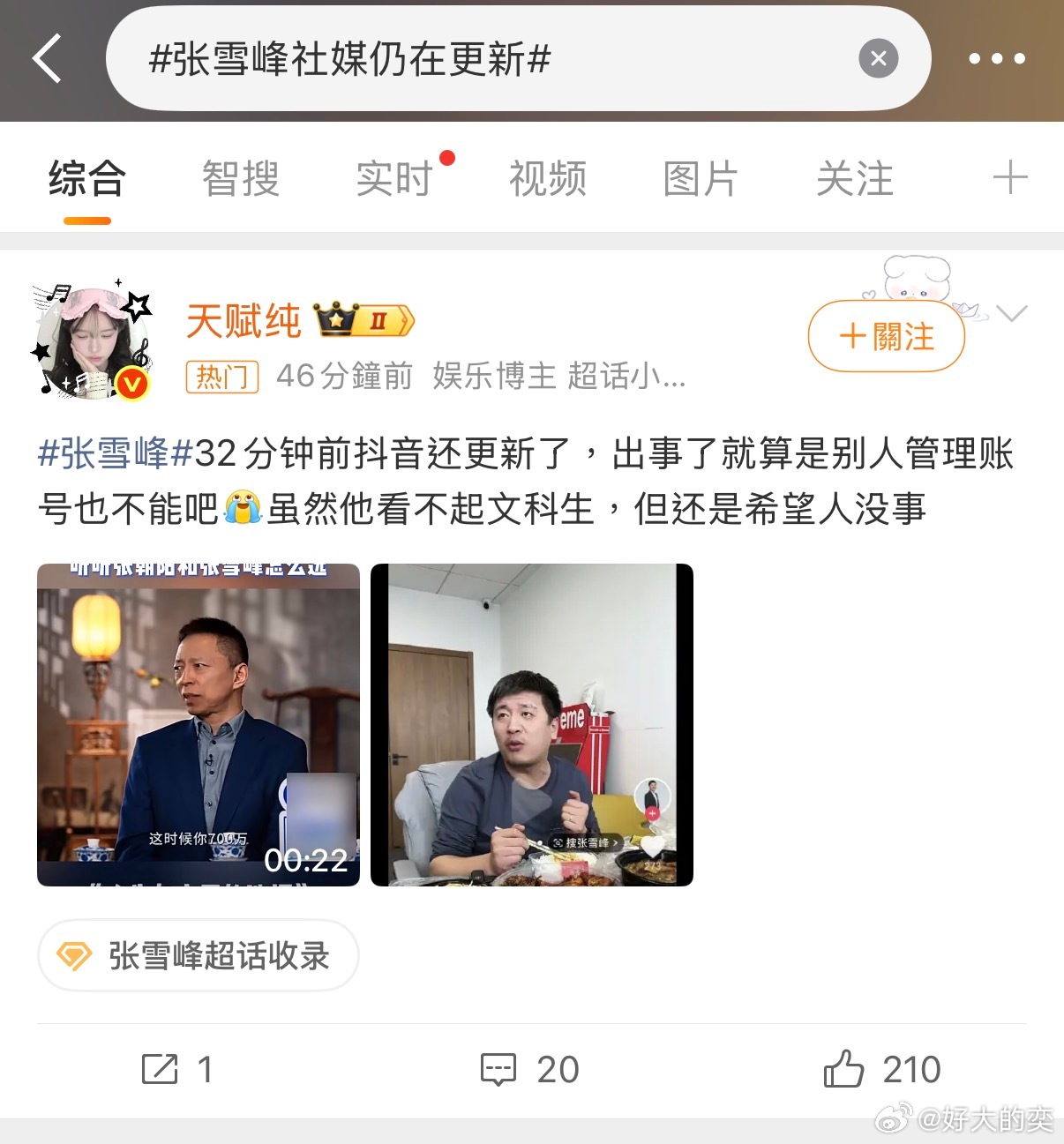Switch to the 图片 tab

[700, 177]
